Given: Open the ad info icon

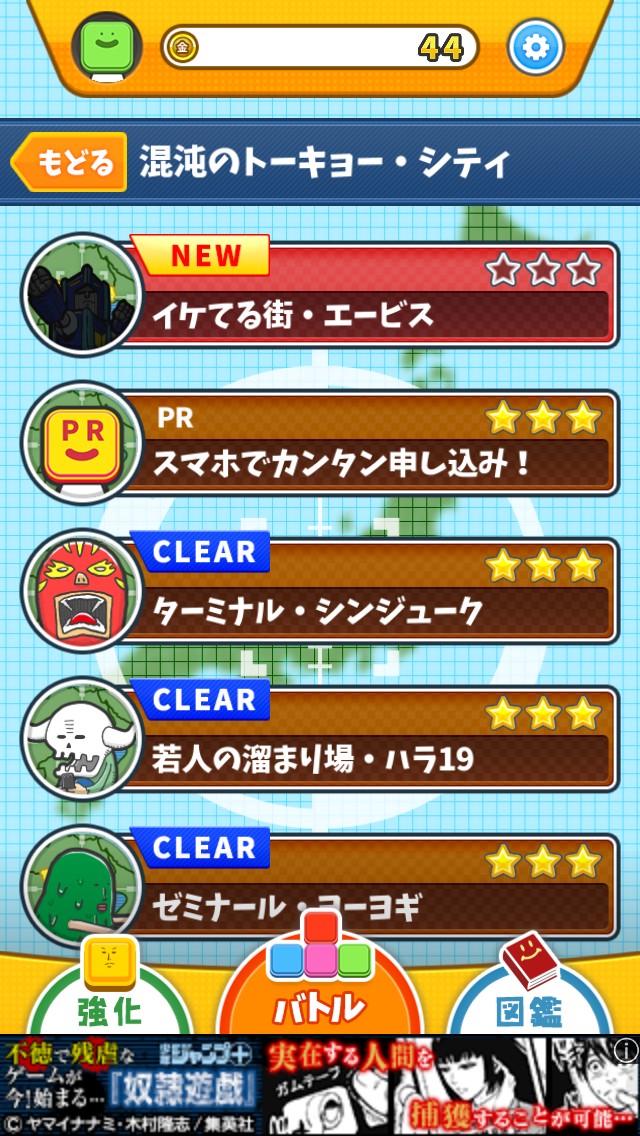Looking at the screenshot, I should pyautogui.click(x=626, y=1049).
